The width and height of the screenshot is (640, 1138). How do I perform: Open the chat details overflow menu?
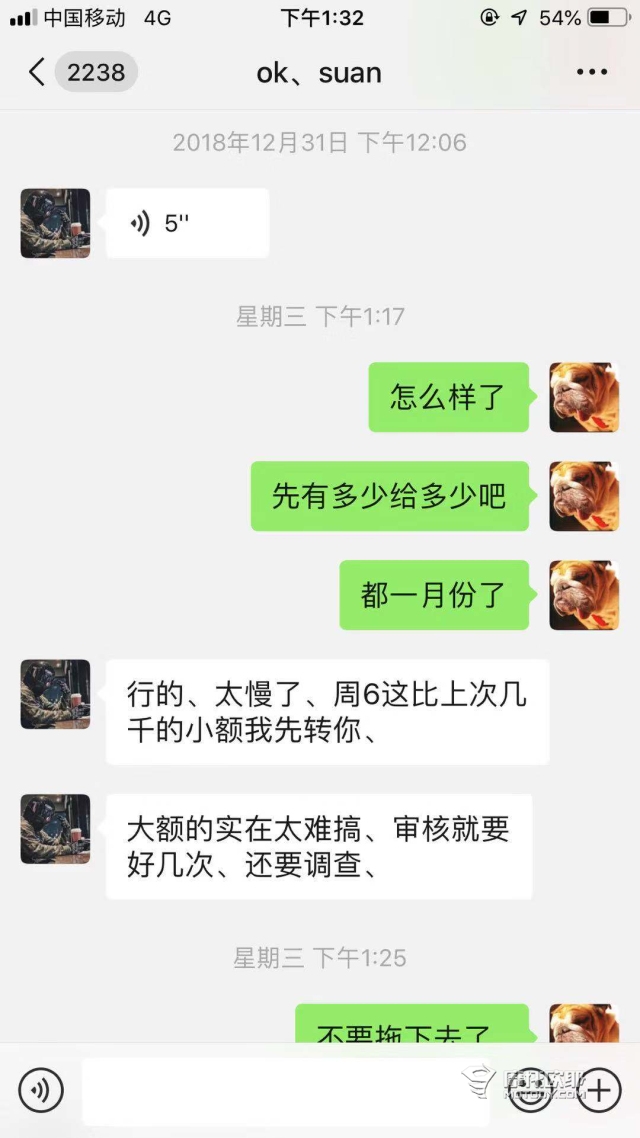[x=591, y=72]
